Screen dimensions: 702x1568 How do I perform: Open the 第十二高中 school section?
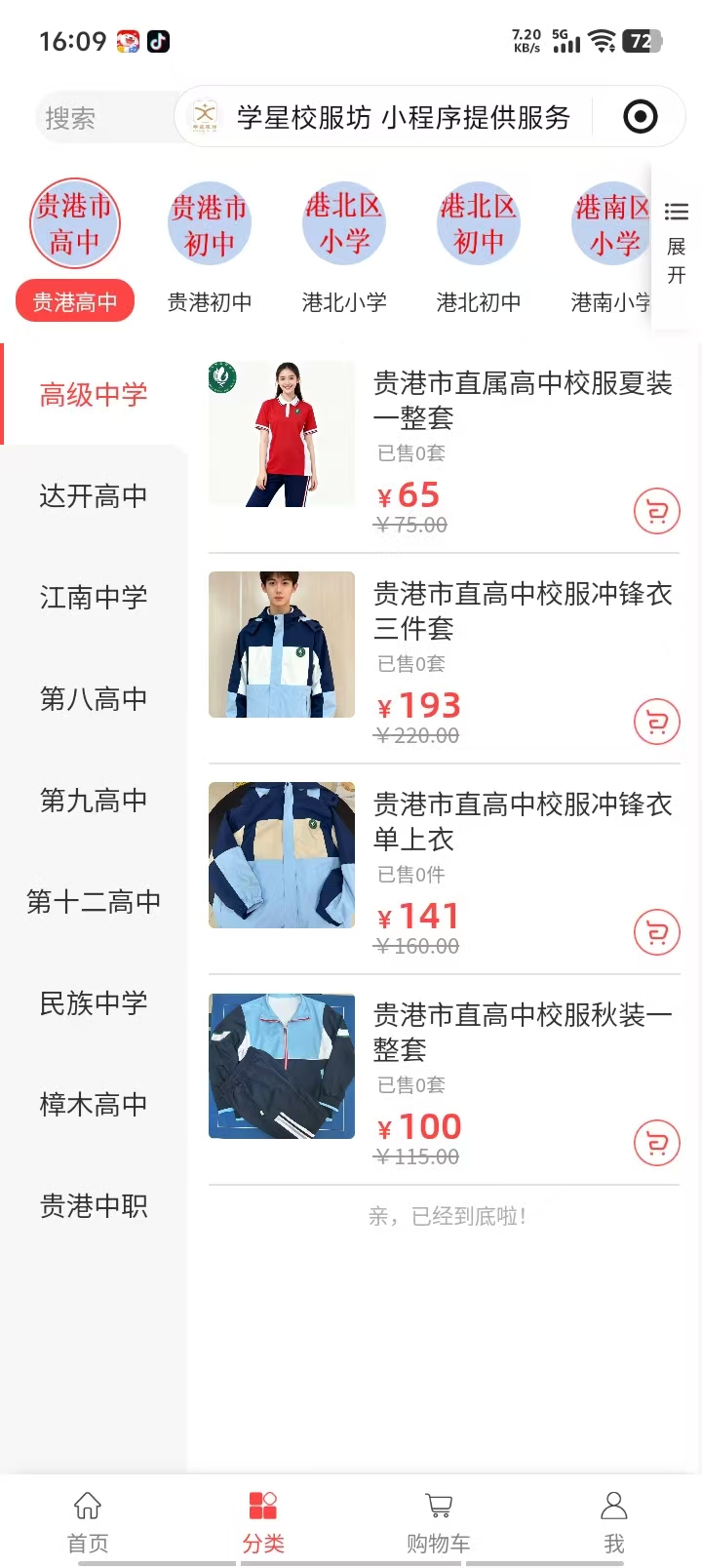pos(94,902)
